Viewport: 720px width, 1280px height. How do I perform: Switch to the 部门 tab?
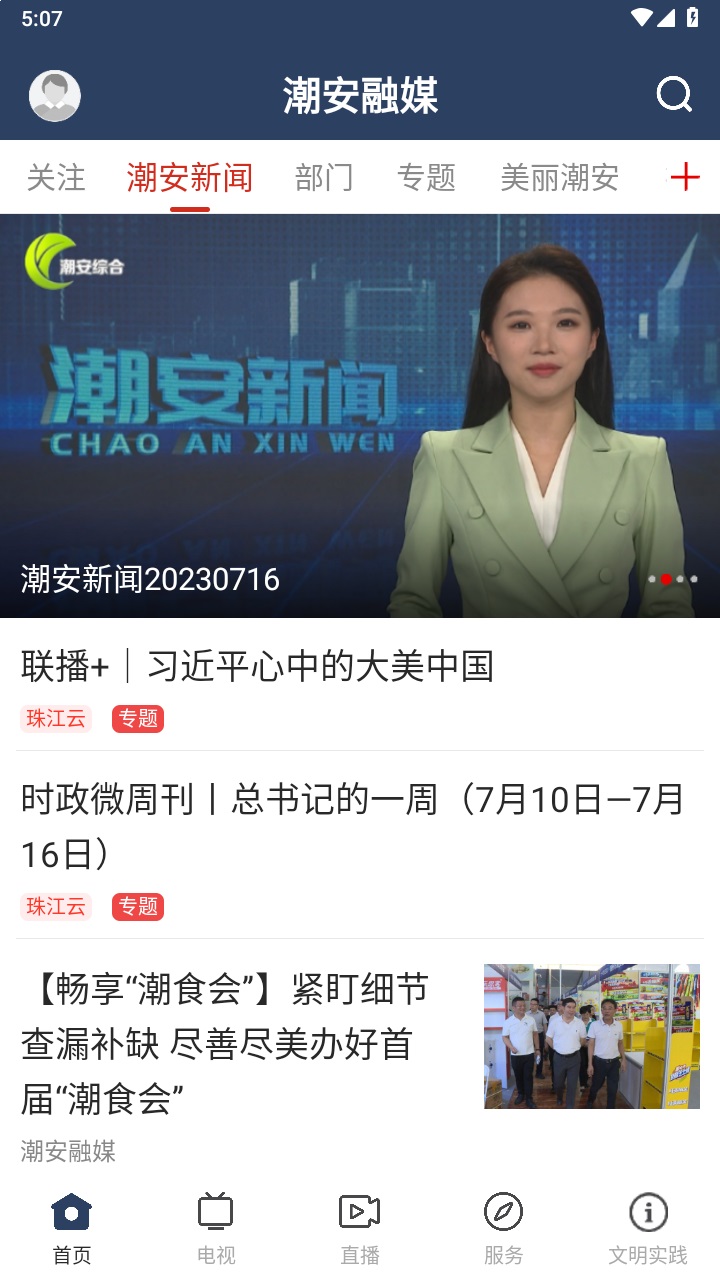(x=324, y=178)
